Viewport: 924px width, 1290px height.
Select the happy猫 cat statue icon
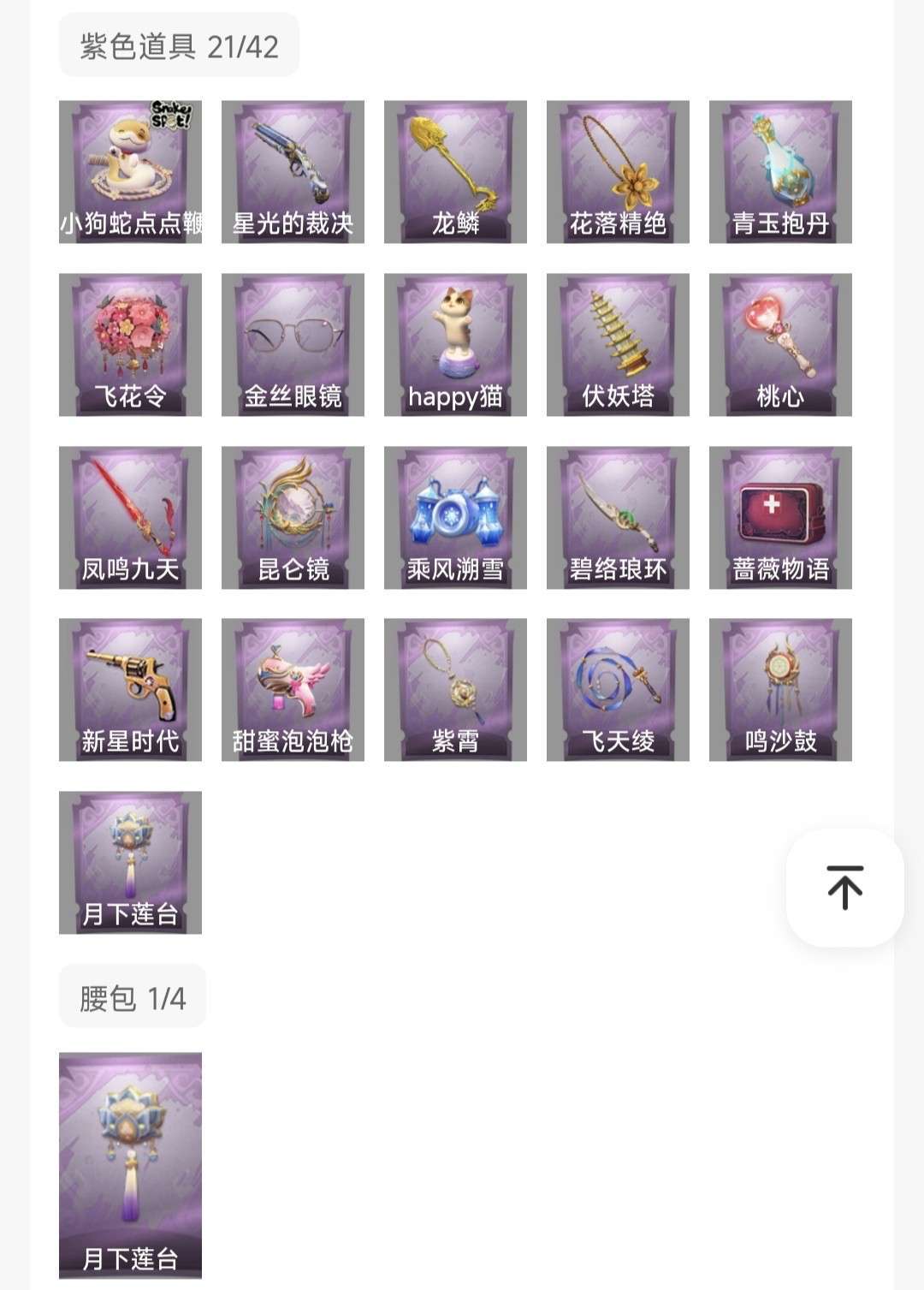[x=455, y=341]
